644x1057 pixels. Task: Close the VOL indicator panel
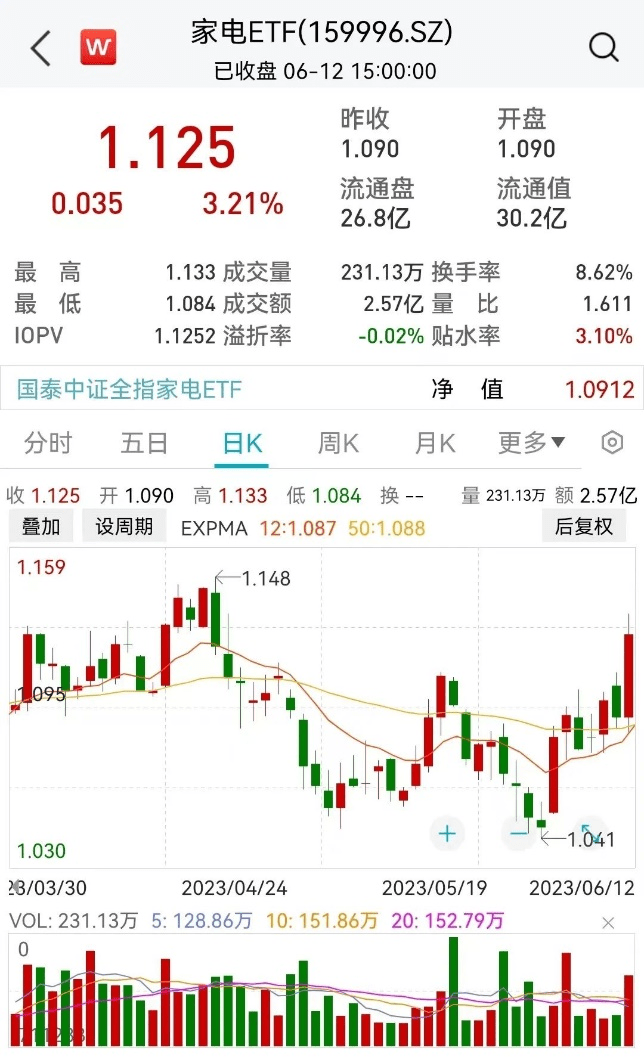pos(608,923)
